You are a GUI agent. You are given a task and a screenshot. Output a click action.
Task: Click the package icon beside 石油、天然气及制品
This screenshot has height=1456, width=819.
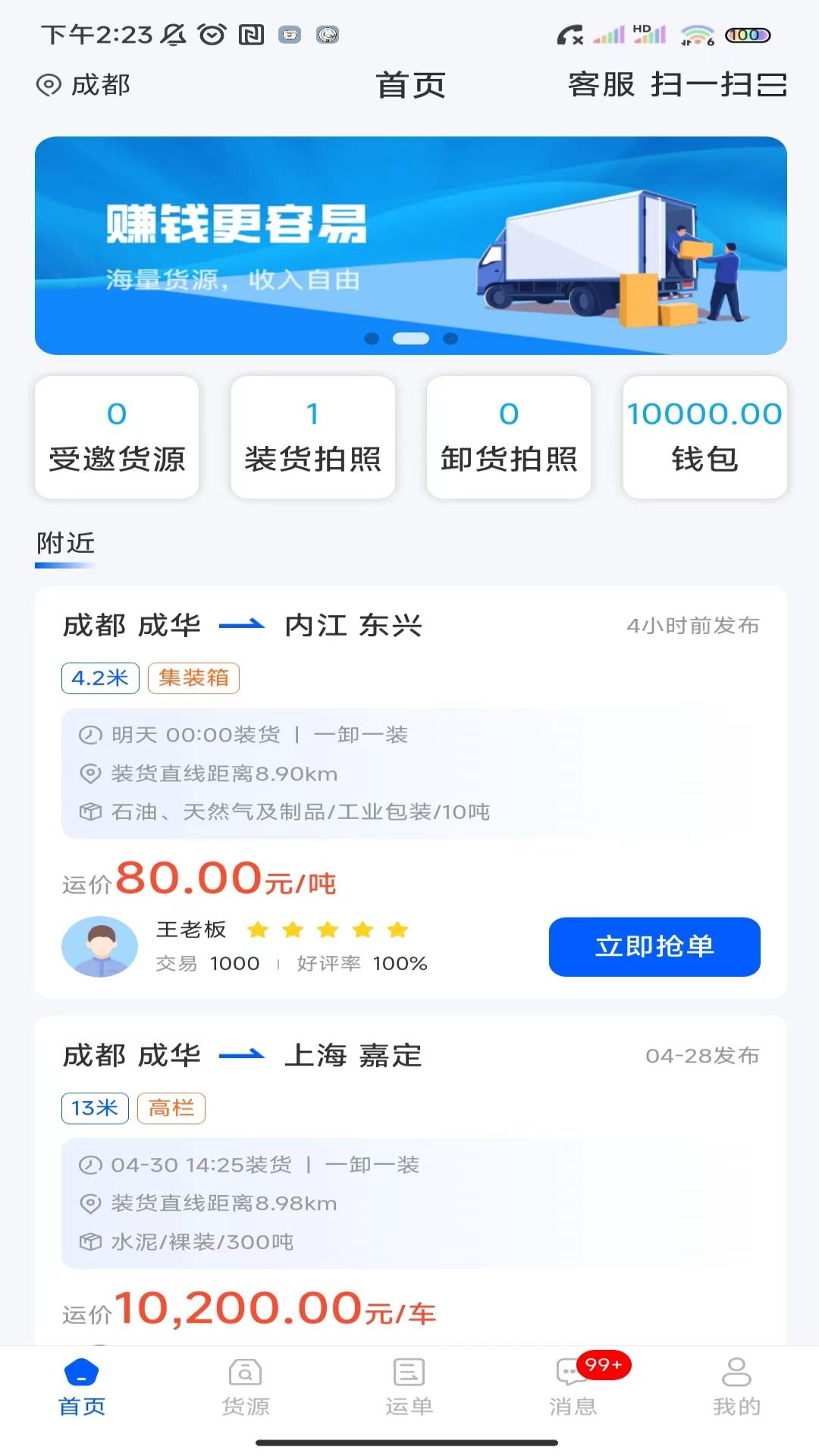89,811
